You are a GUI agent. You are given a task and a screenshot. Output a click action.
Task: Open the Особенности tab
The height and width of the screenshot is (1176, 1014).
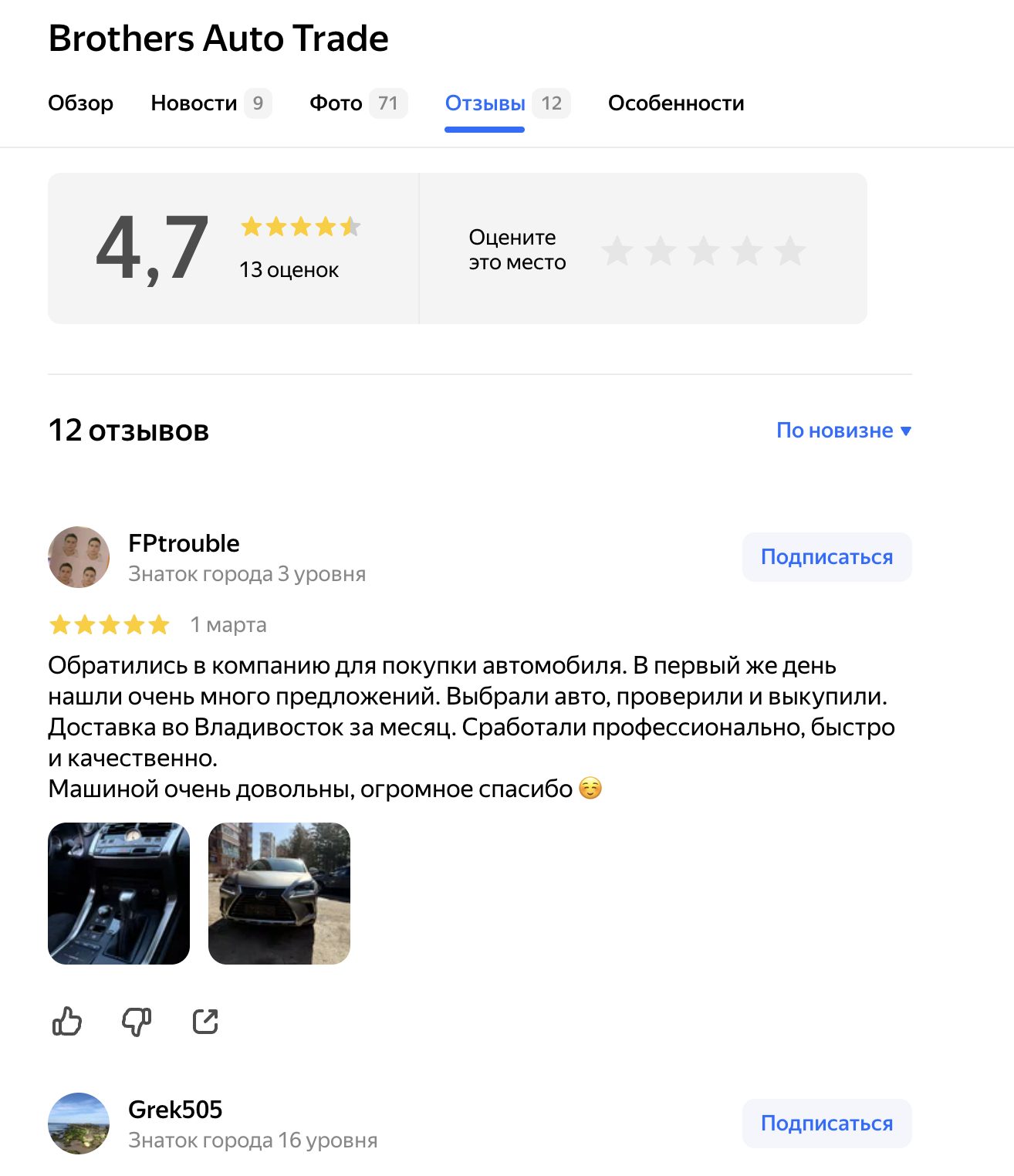(676, 103)
